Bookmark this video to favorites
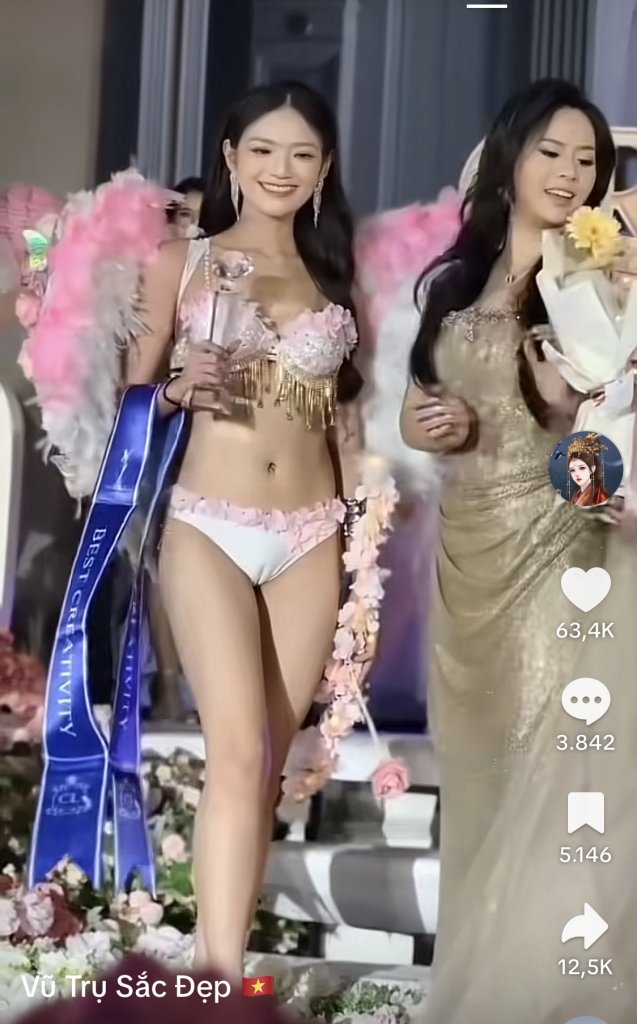 (x=586, y=813)
